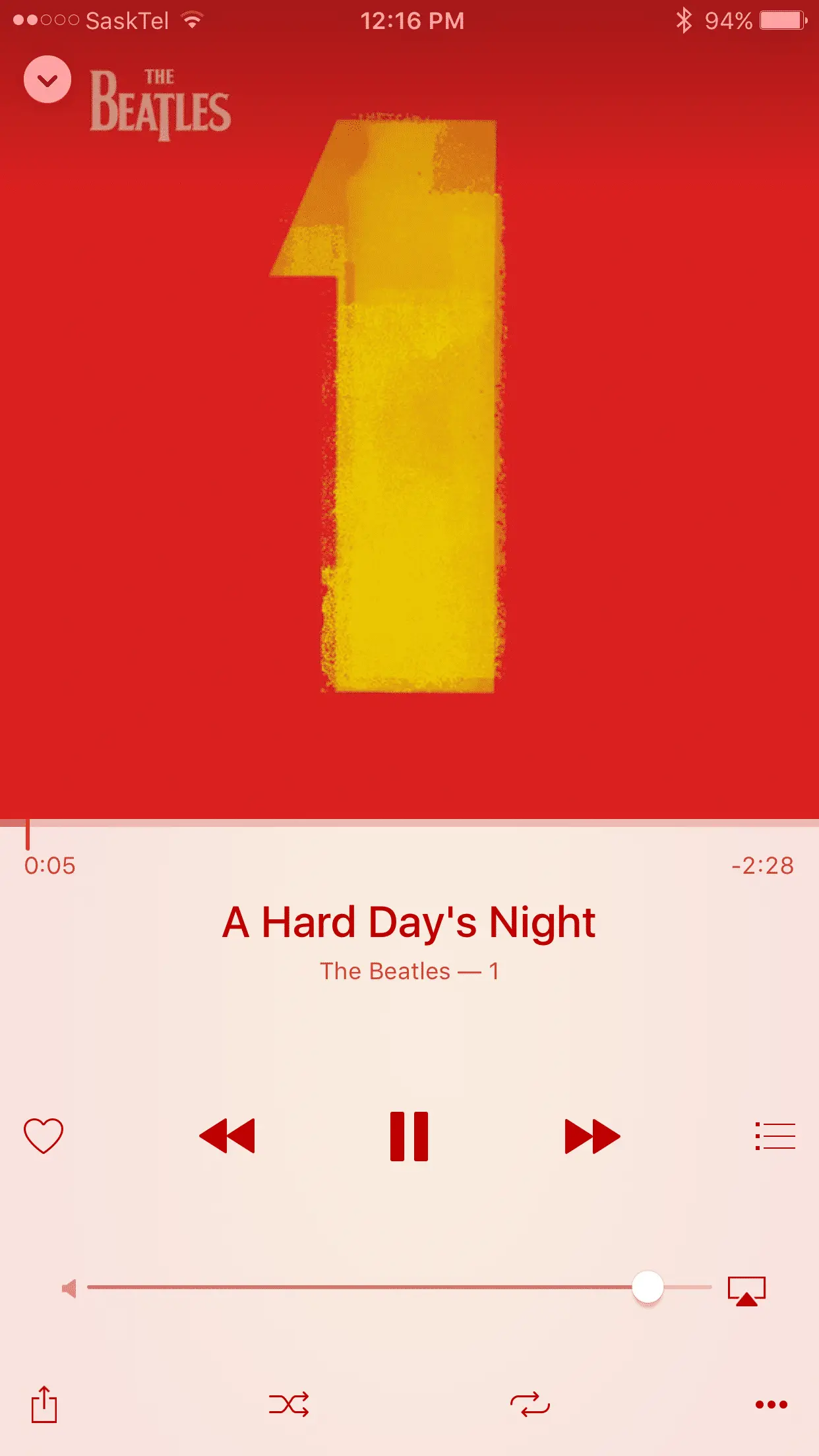This screenshot has height=1456, width=819.
Task: Share this song
Action: 44,1404
